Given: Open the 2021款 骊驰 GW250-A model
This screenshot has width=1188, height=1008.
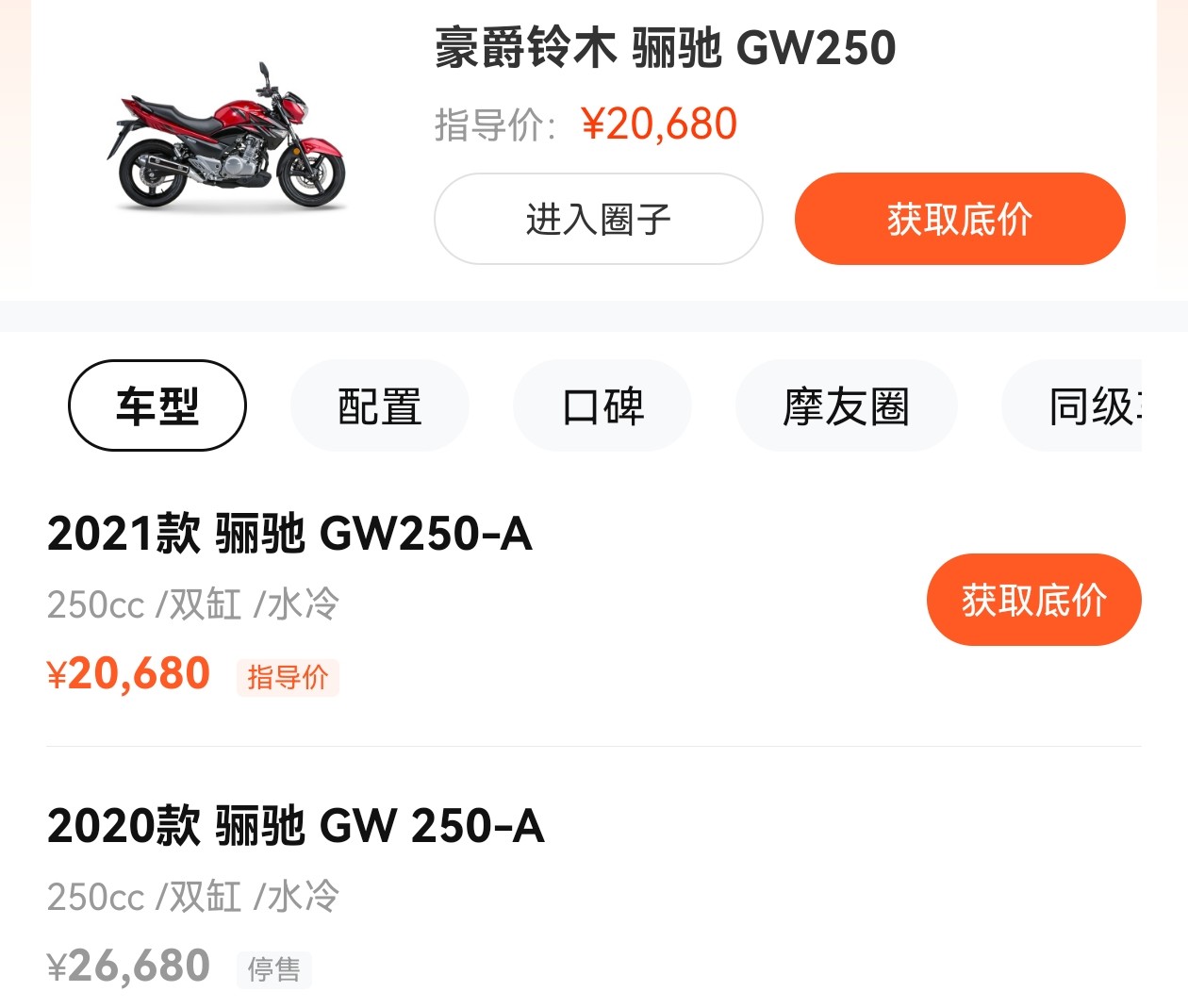Looking at the screenshot, I should tap(289, 534).
